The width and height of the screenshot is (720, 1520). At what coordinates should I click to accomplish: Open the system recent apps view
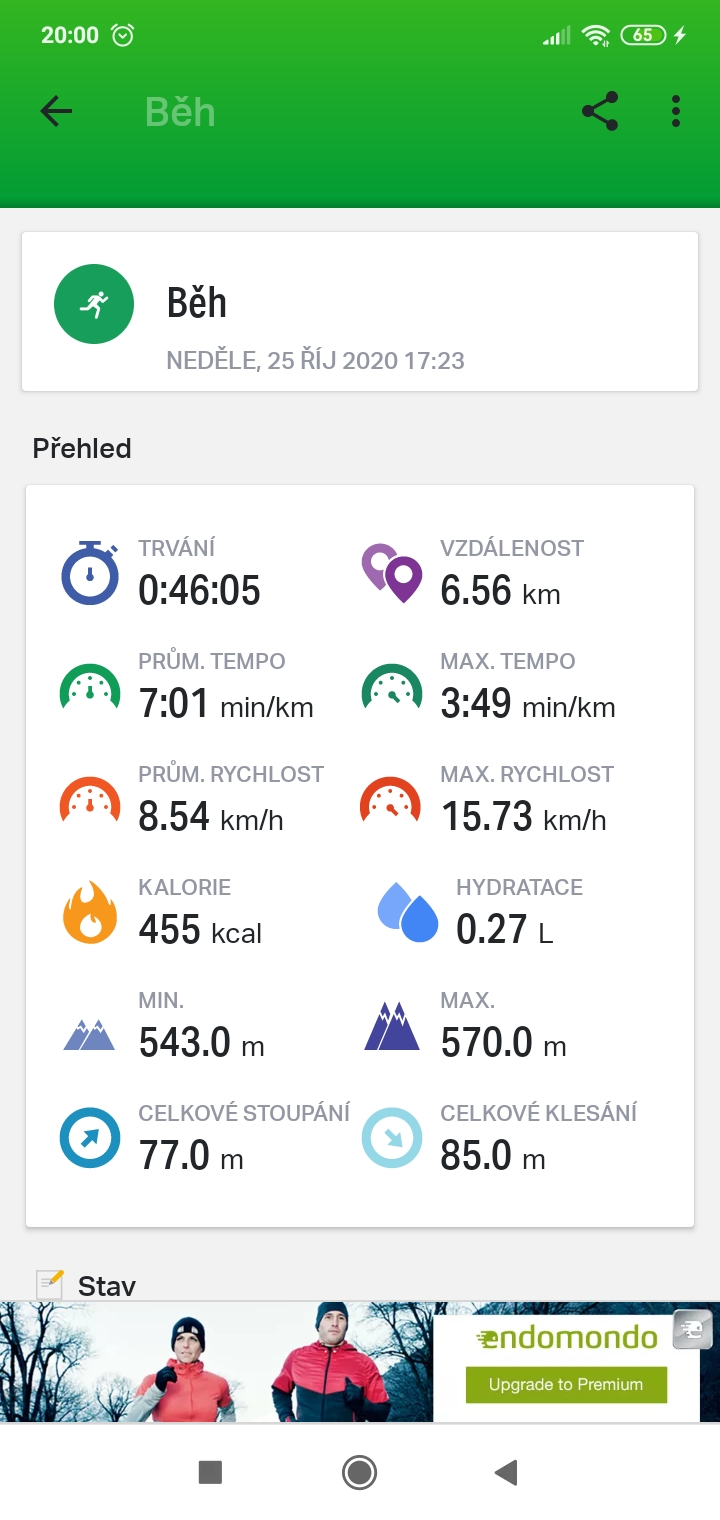click(x=210, y=1472)
